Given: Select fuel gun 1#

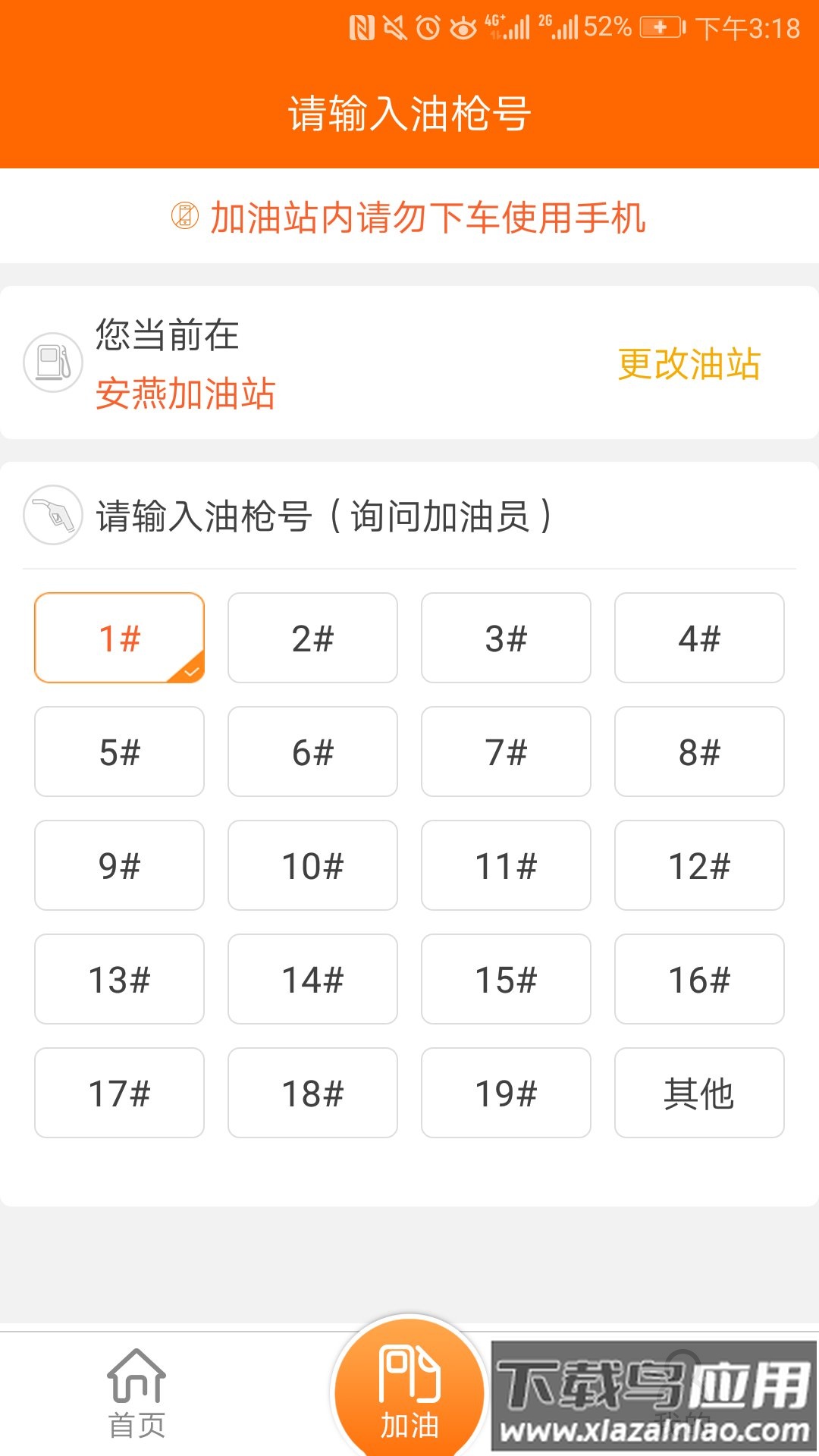Looking at the screenshot, I should click(x=119, y=638).
